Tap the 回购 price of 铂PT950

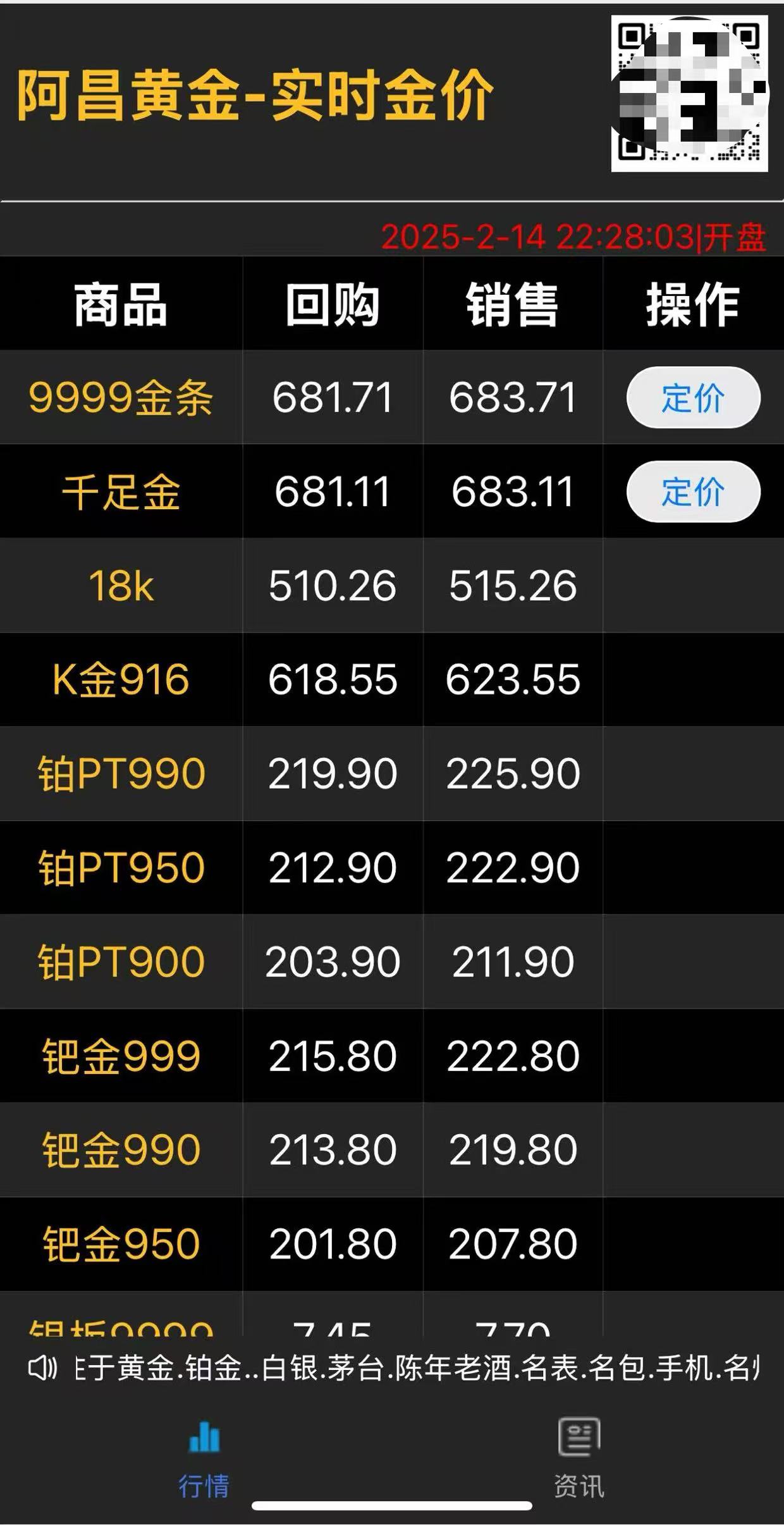tap(333, 868)
